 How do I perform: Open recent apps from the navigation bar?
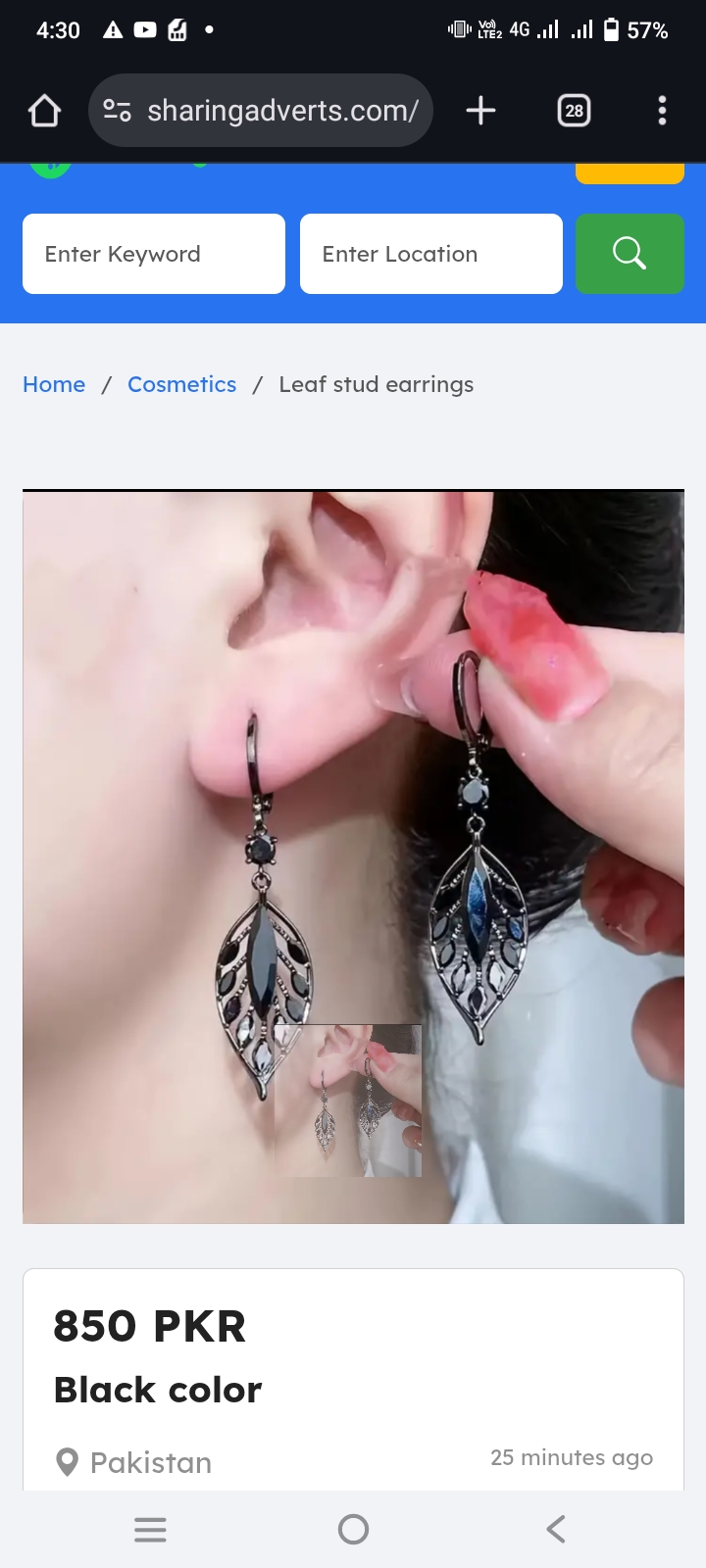coord(150,1529)
